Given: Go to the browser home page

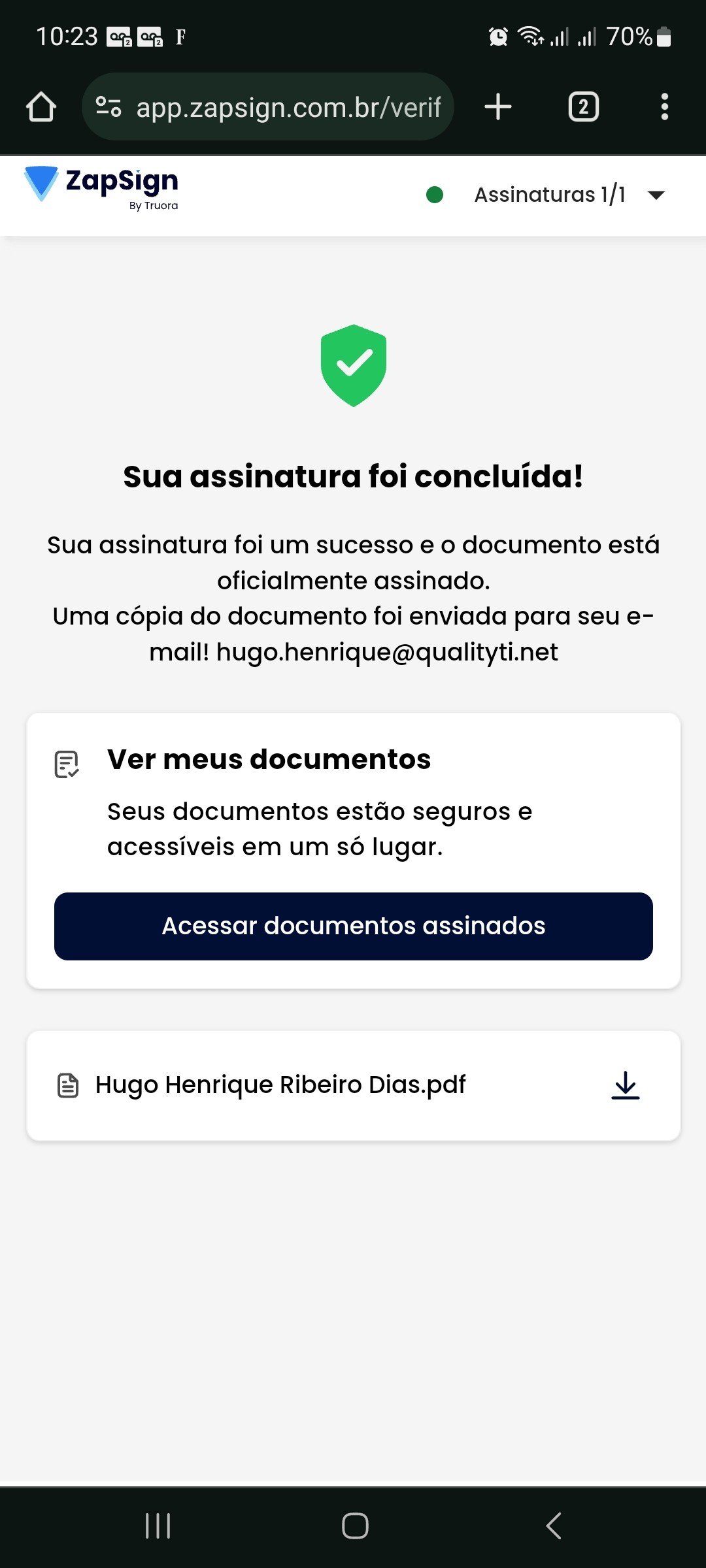Looking at the screenshot, I should pyautogui.click(x=41, y=106).
